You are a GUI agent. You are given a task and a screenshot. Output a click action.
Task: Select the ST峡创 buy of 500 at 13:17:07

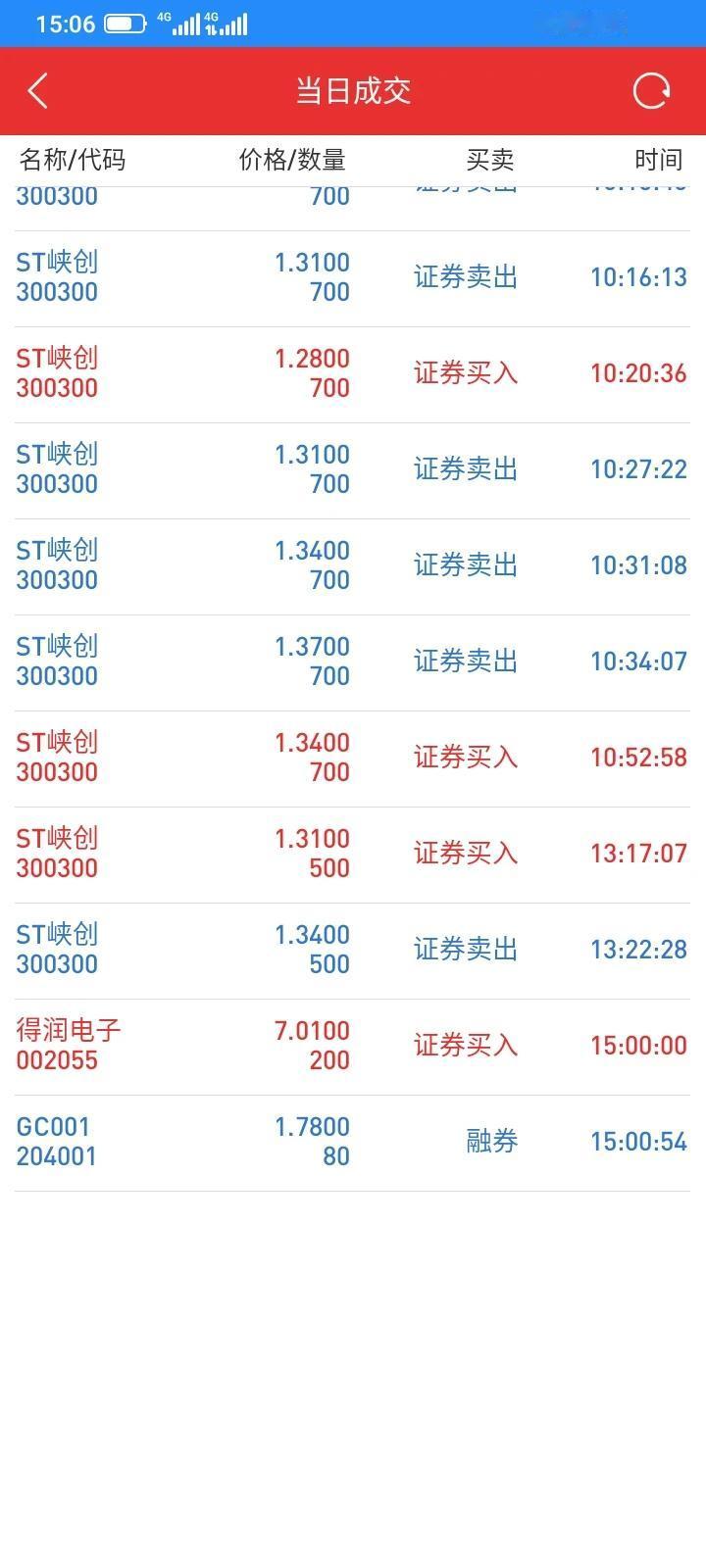[x=352, y=856]
